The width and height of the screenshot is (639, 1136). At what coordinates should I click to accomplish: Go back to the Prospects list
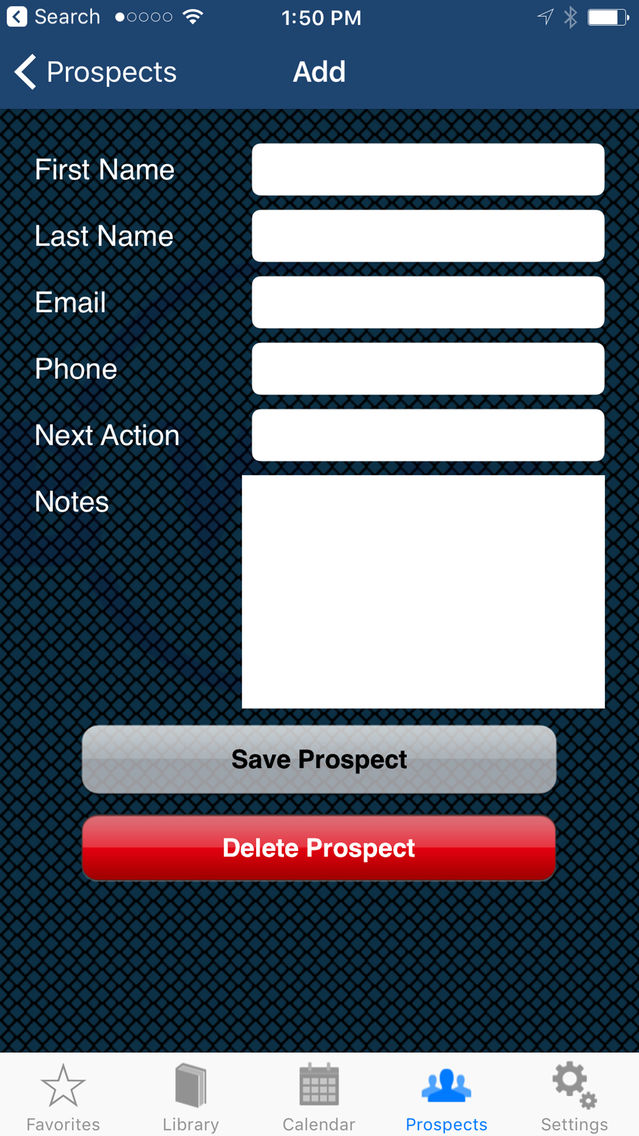(x=95, y=72)
